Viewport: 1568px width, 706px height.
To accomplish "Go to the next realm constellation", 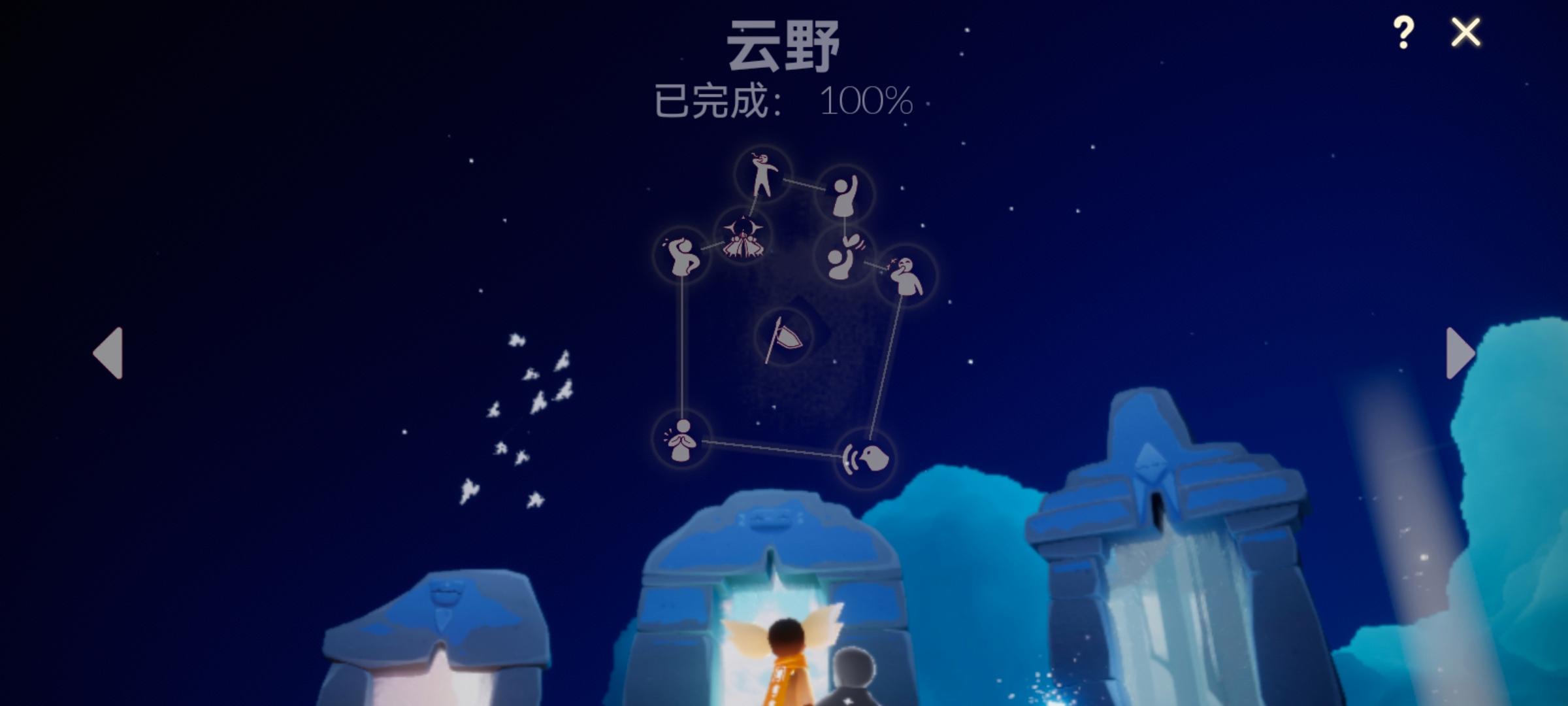I will [1460, 353].
